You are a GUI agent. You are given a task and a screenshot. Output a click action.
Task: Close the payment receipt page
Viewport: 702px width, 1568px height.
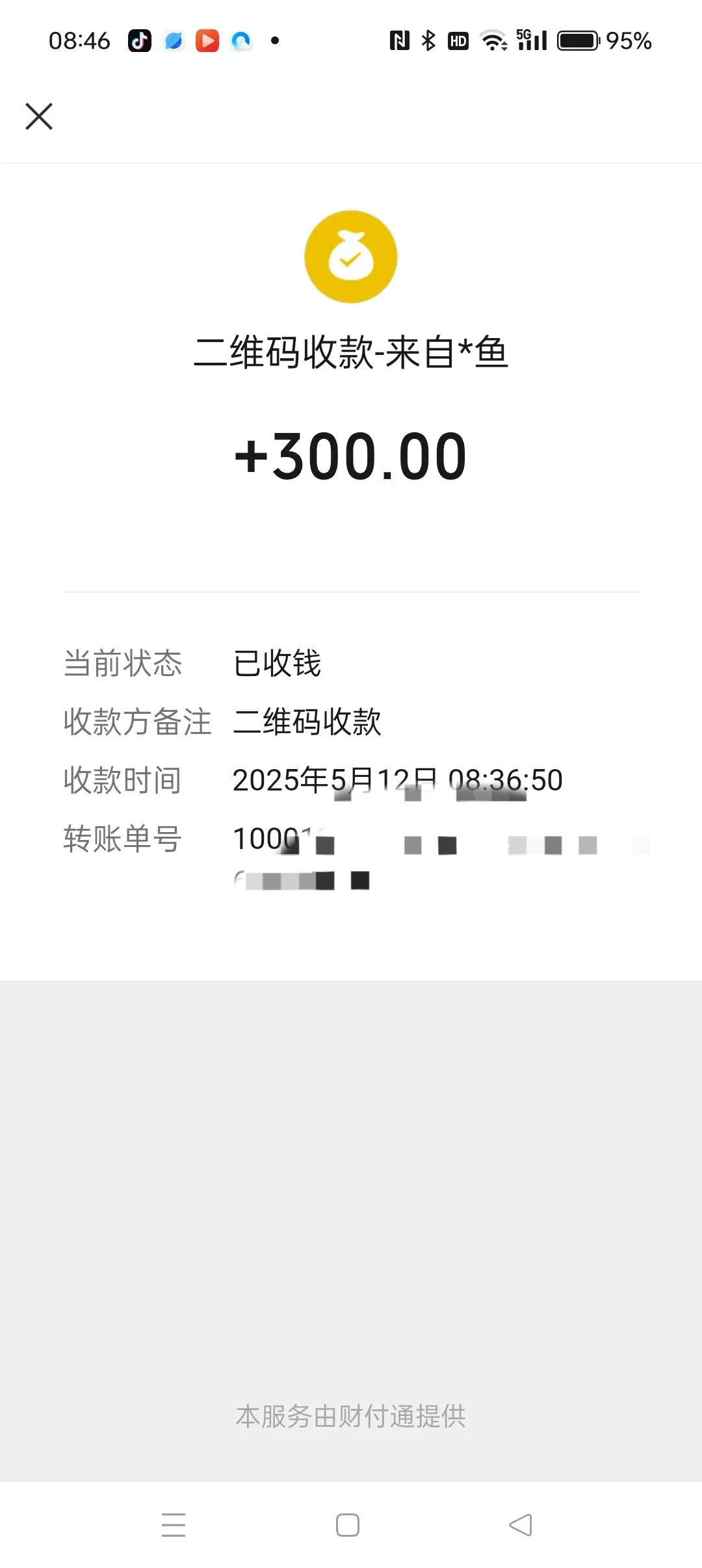[39, 117]
